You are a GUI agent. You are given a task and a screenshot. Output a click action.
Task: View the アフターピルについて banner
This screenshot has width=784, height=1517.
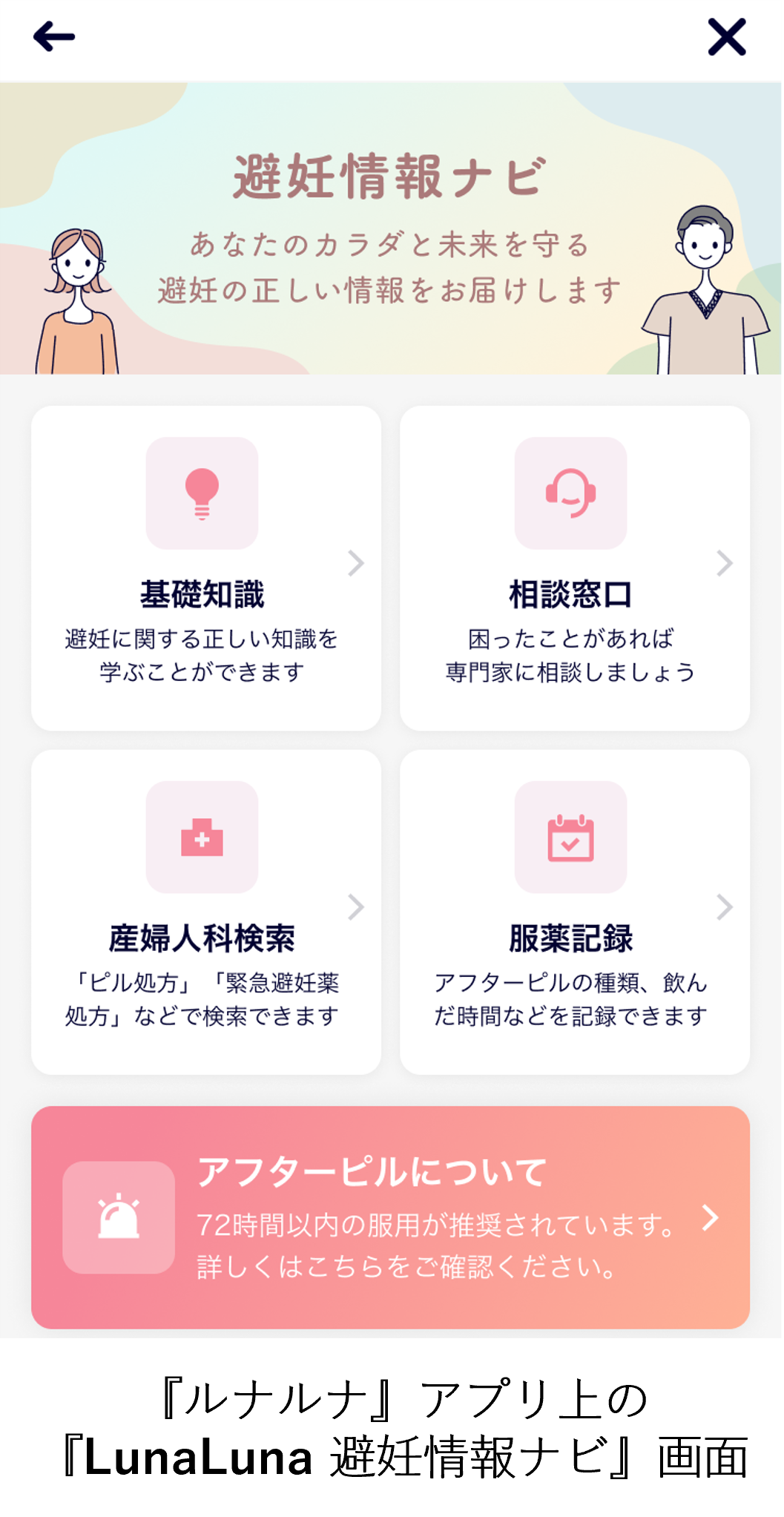390,1217
